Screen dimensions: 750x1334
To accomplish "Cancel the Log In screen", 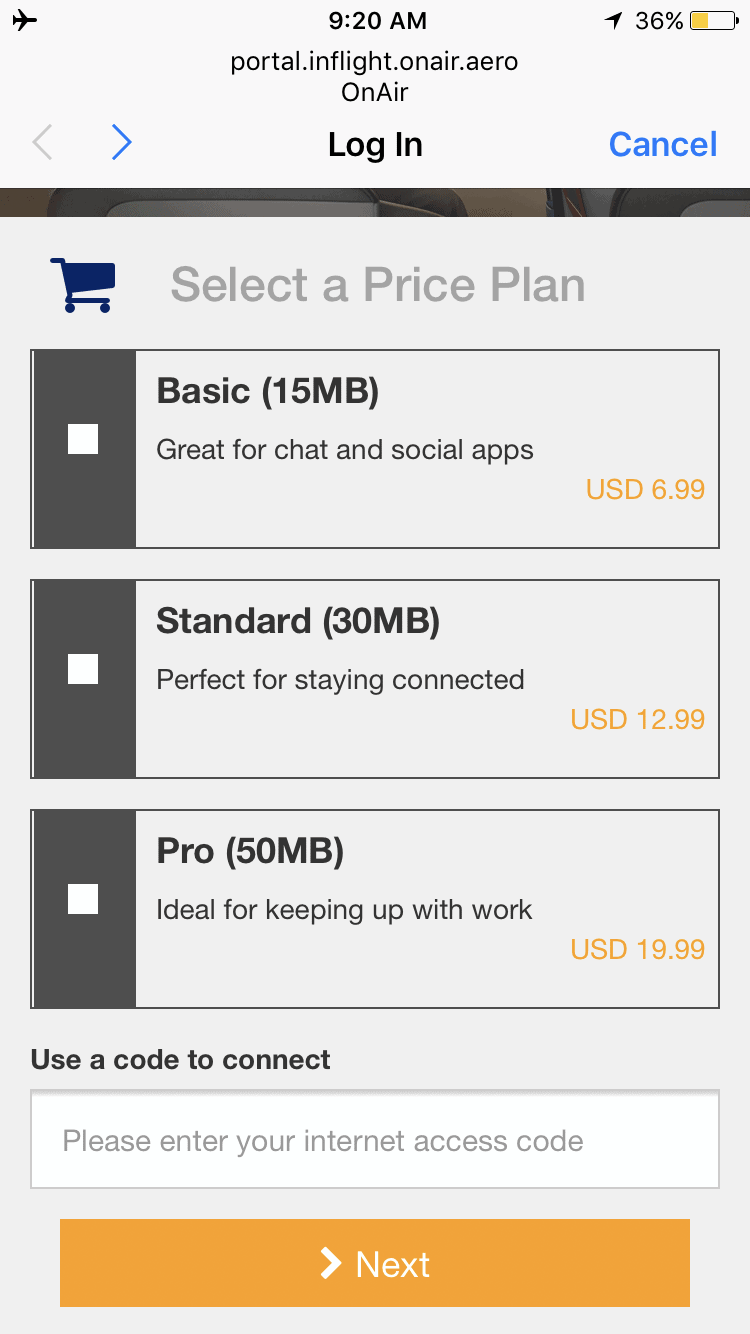I will coord(663,145).
